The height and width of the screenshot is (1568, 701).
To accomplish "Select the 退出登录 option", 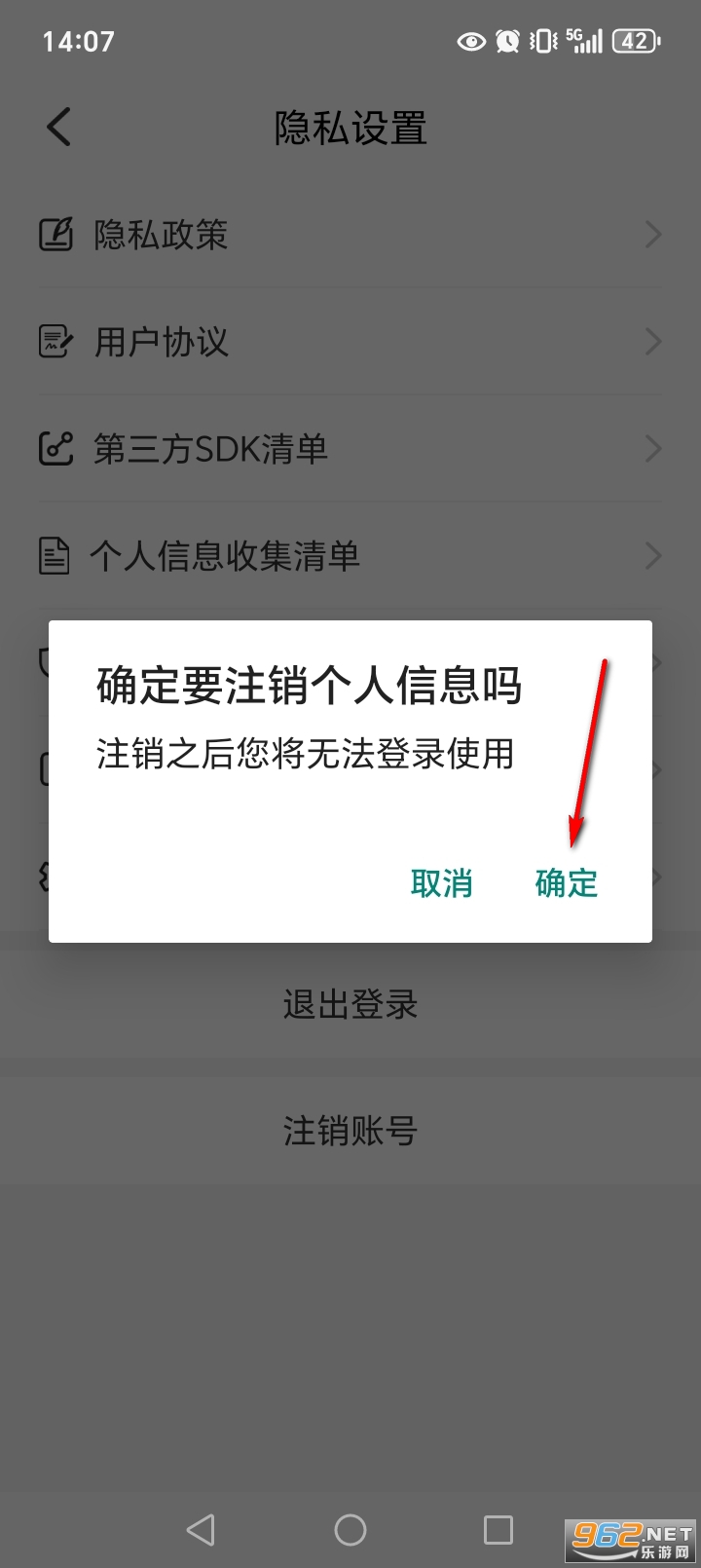I will click(350, 1003).
